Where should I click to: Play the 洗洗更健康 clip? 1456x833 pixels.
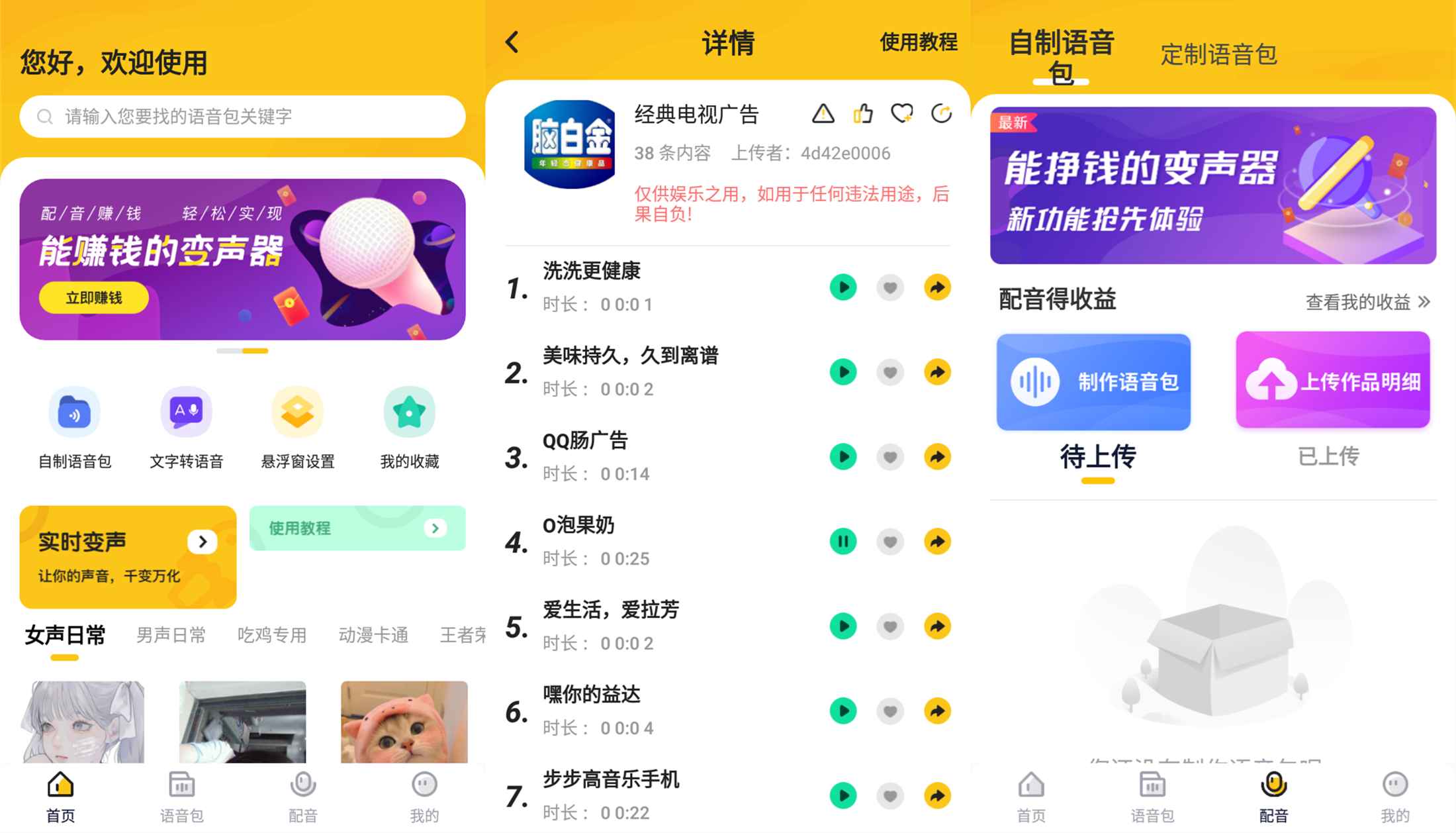coord(843,287)
